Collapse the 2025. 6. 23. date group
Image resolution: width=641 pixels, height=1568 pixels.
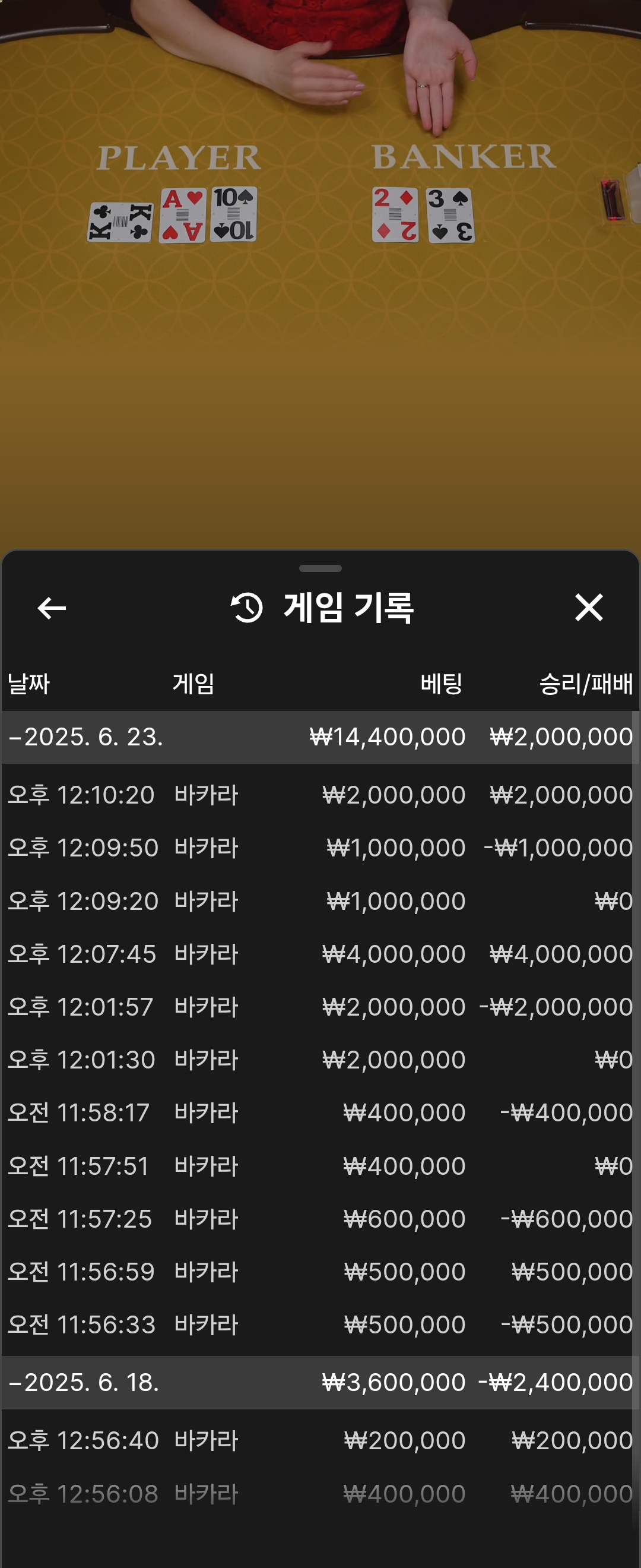(85, 737)
